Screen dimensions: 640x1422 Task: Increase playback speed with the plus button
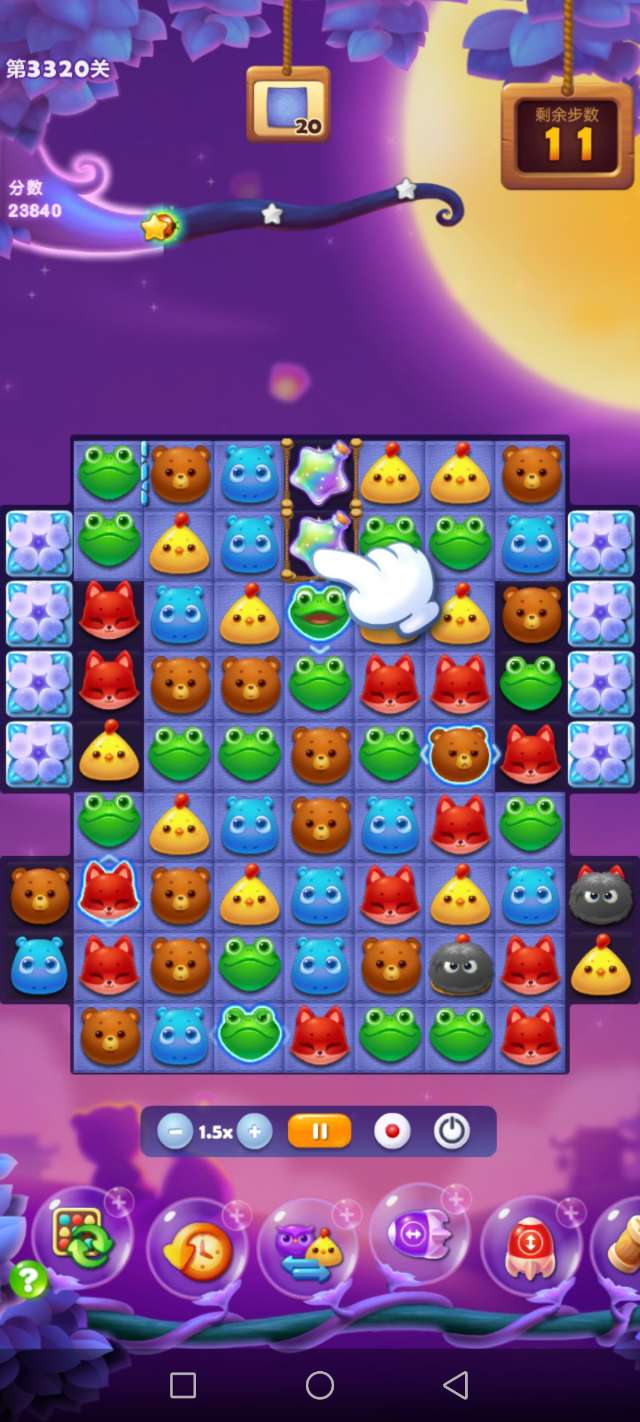coord(255,1132)
